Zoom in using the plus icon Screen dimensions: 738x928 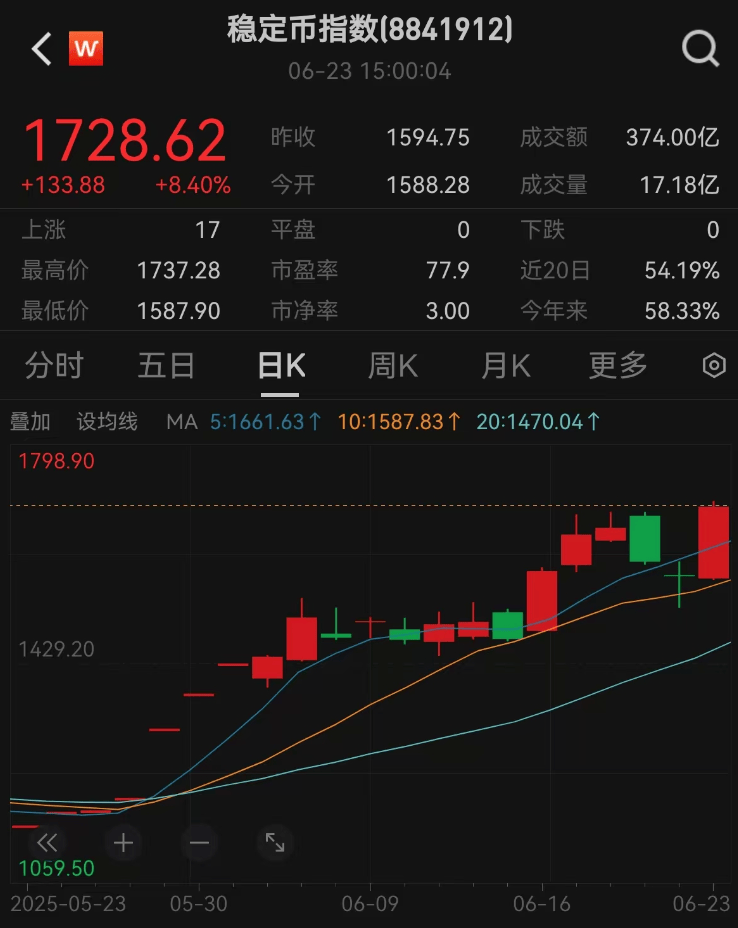click(123, 843)
